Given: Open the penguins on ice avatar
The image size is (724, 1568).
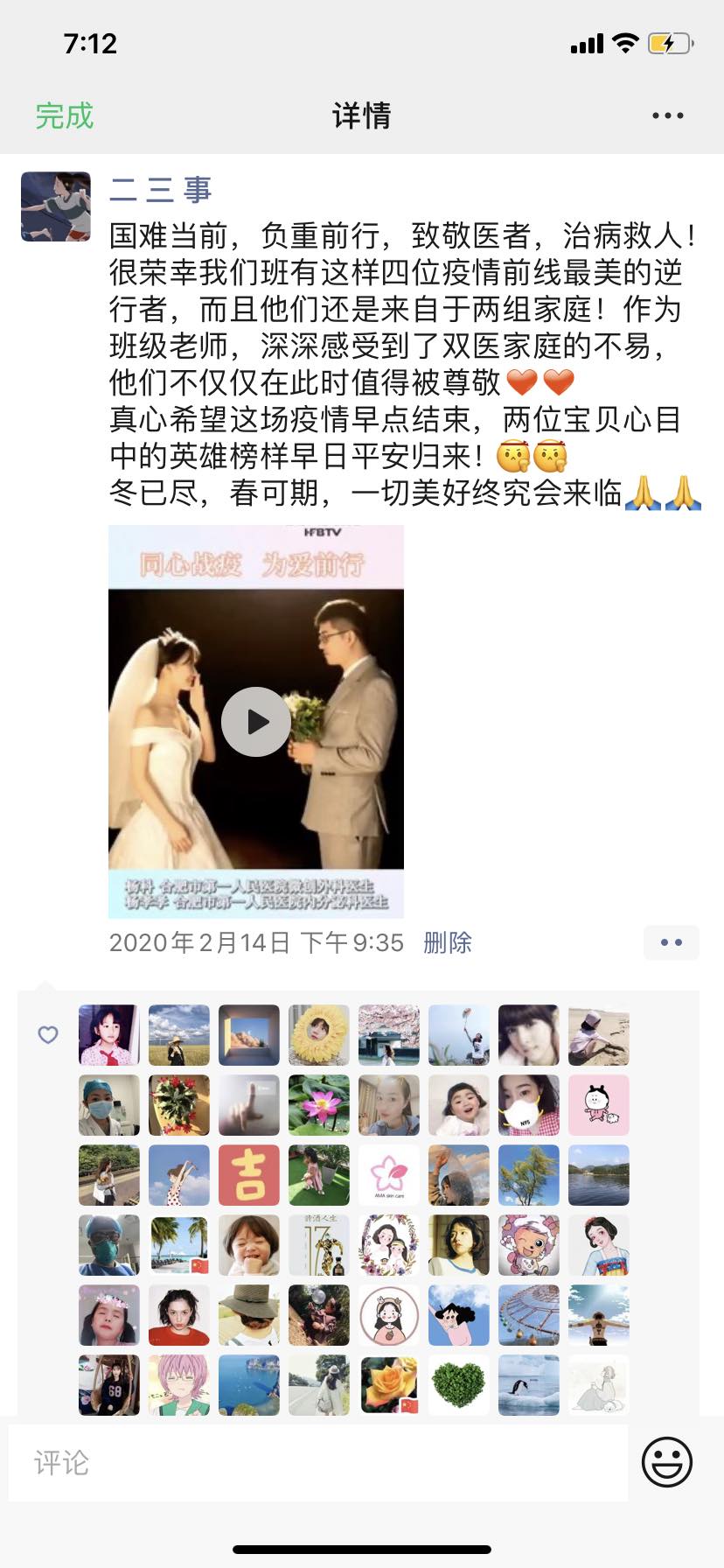Looking at the screenshot, I should tap(529, 1385).
